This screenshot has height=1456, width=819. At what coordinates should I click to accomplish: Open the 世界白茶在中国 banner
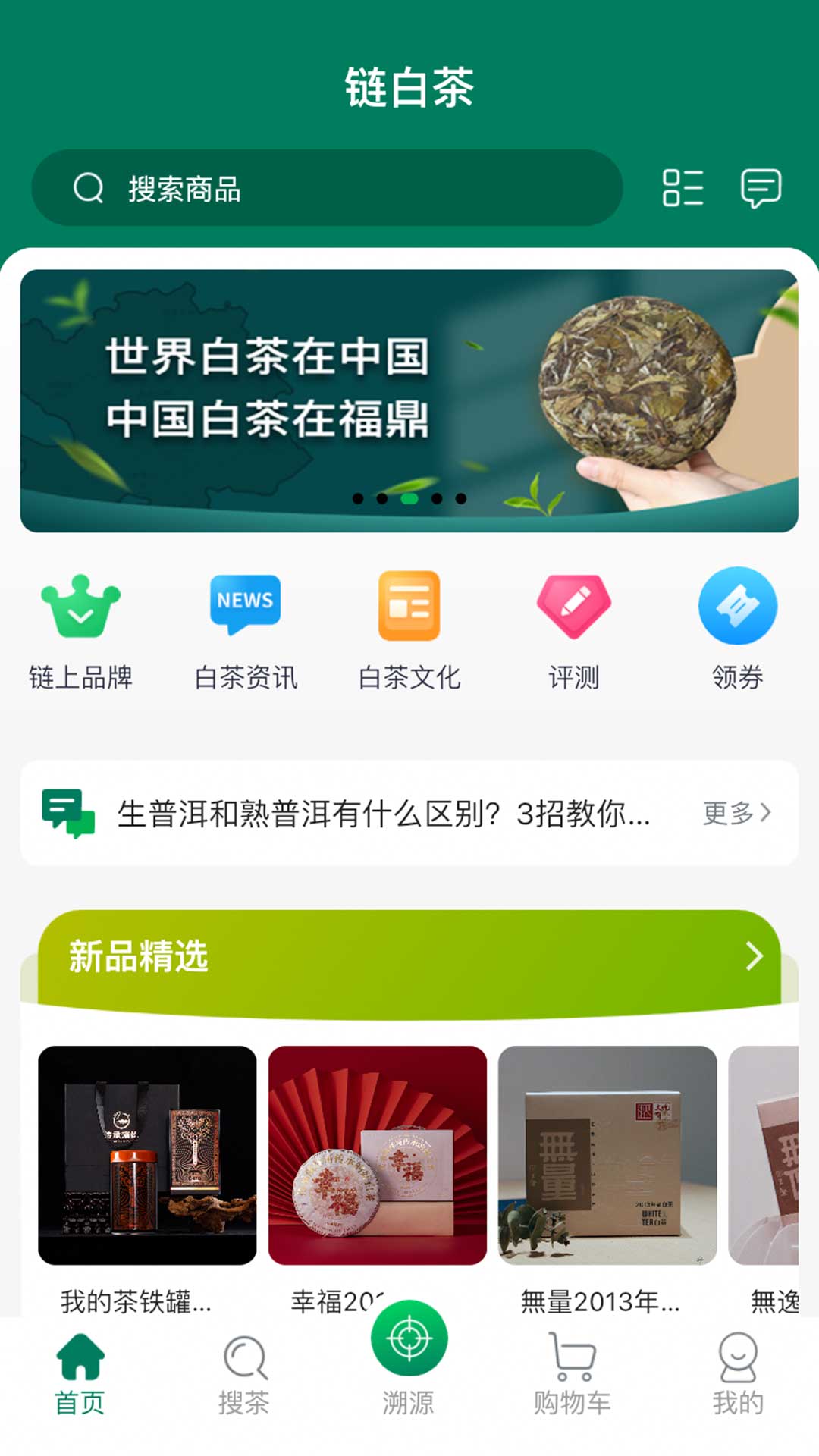click(409, 401)
